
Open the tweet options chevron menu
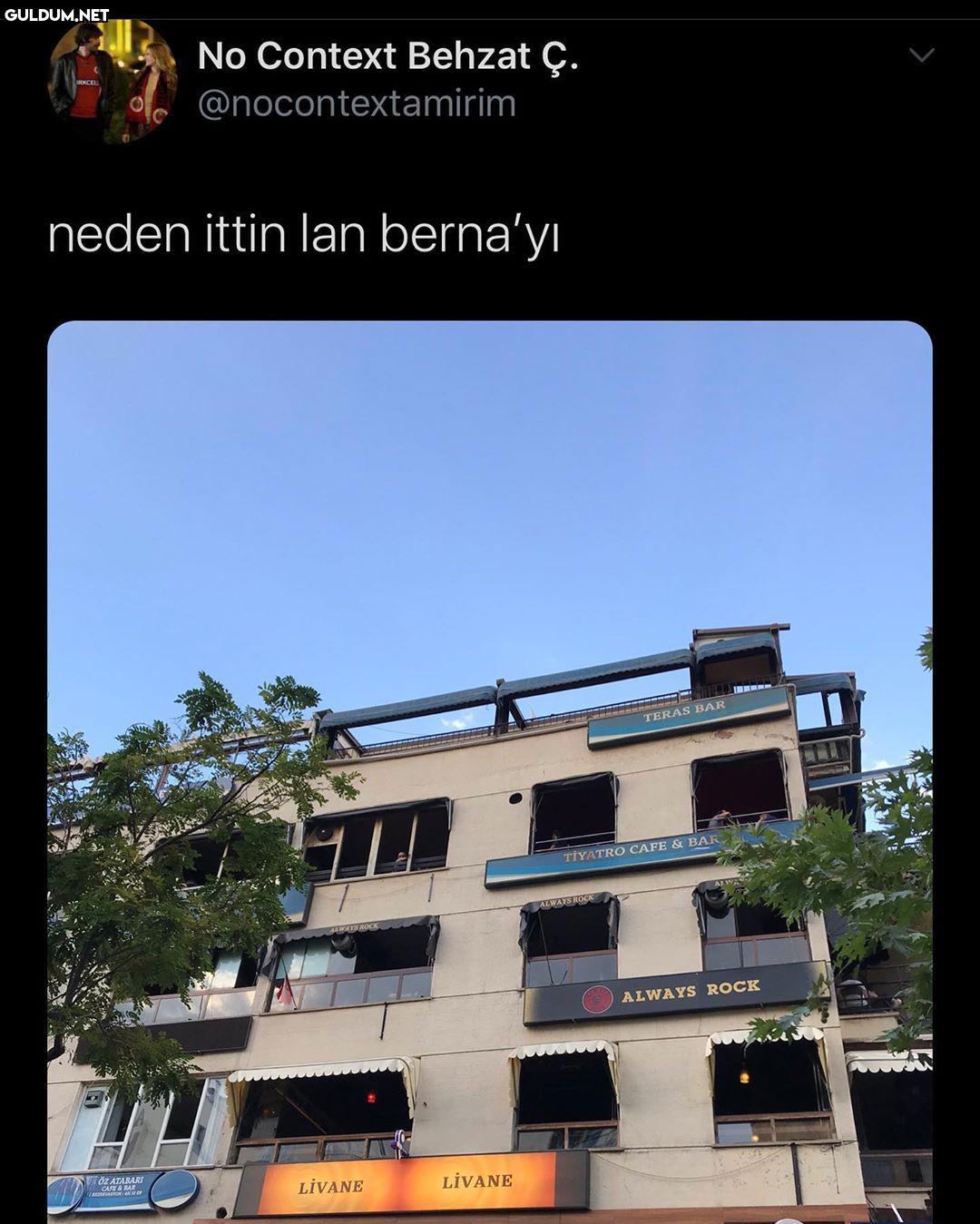(921, 56)
